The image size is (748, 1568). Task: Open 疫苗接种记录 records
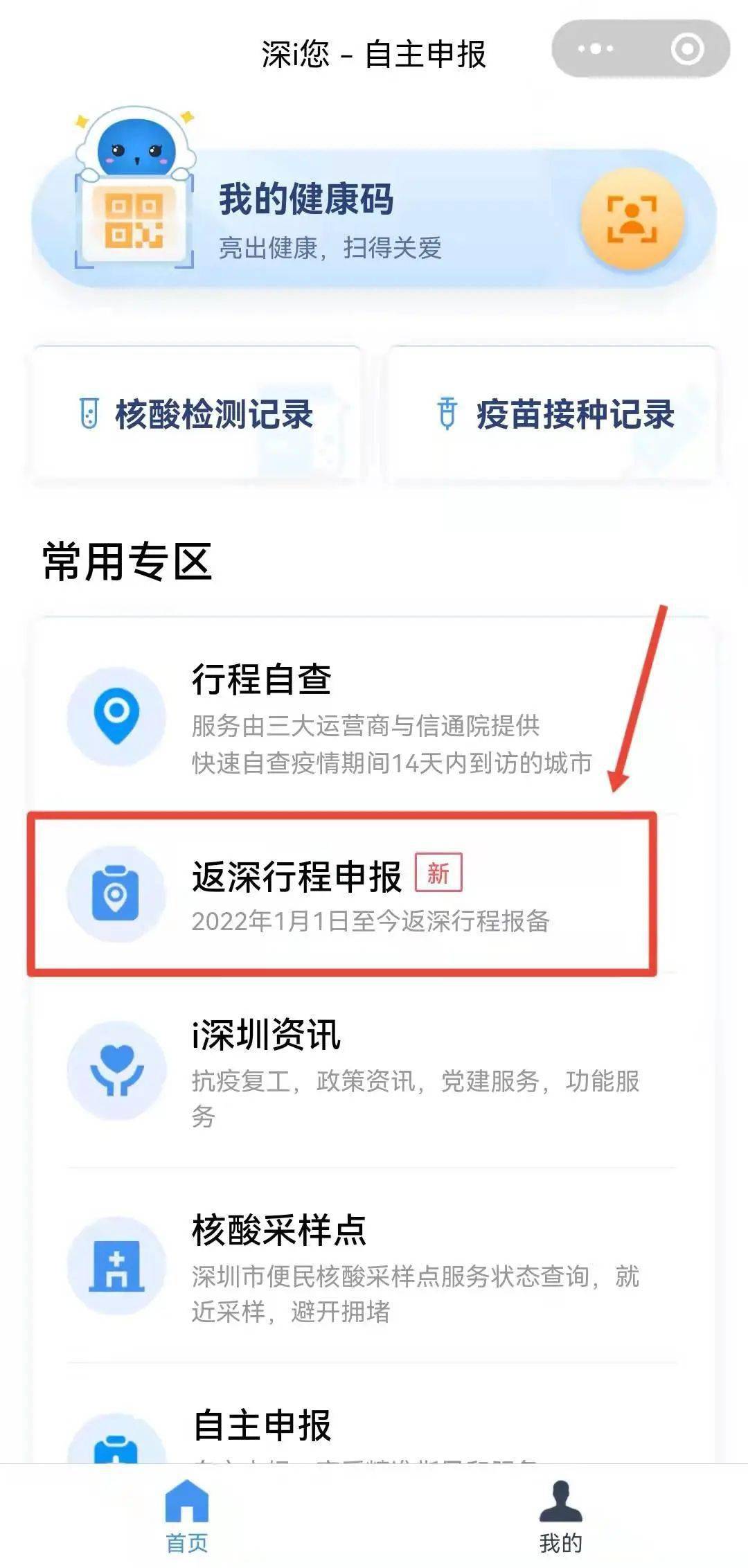pyautogui.click(x=554, y=414)
